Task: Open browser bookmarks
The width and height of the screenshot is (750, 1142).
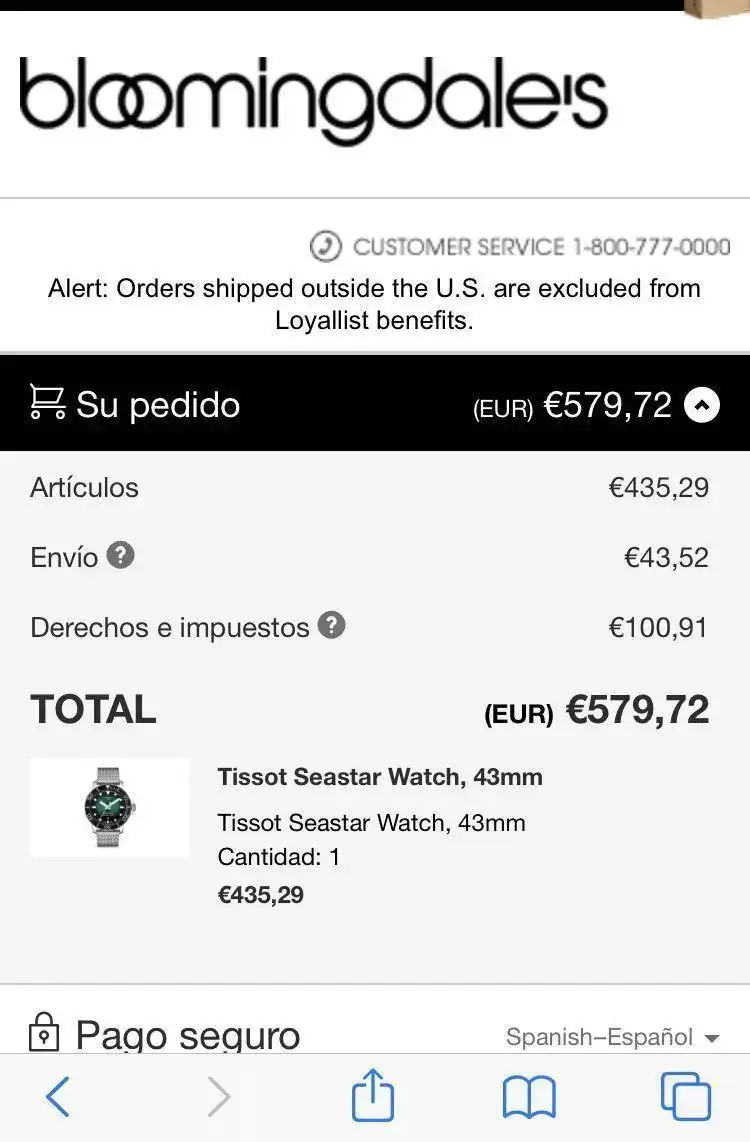Action: (529, 1097)
